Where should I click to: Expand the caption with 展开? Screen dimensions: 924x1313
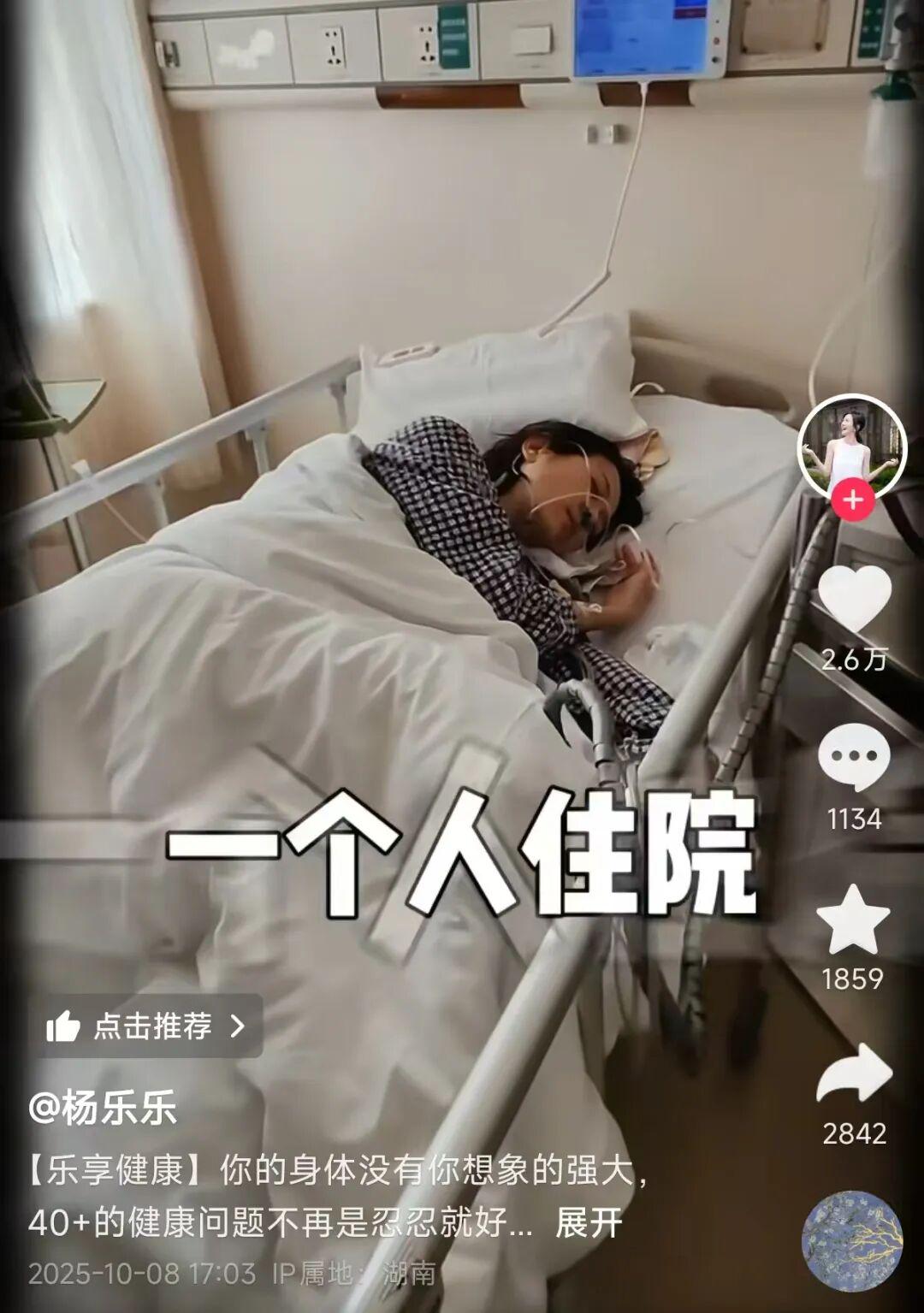(x=589, y=1223)
